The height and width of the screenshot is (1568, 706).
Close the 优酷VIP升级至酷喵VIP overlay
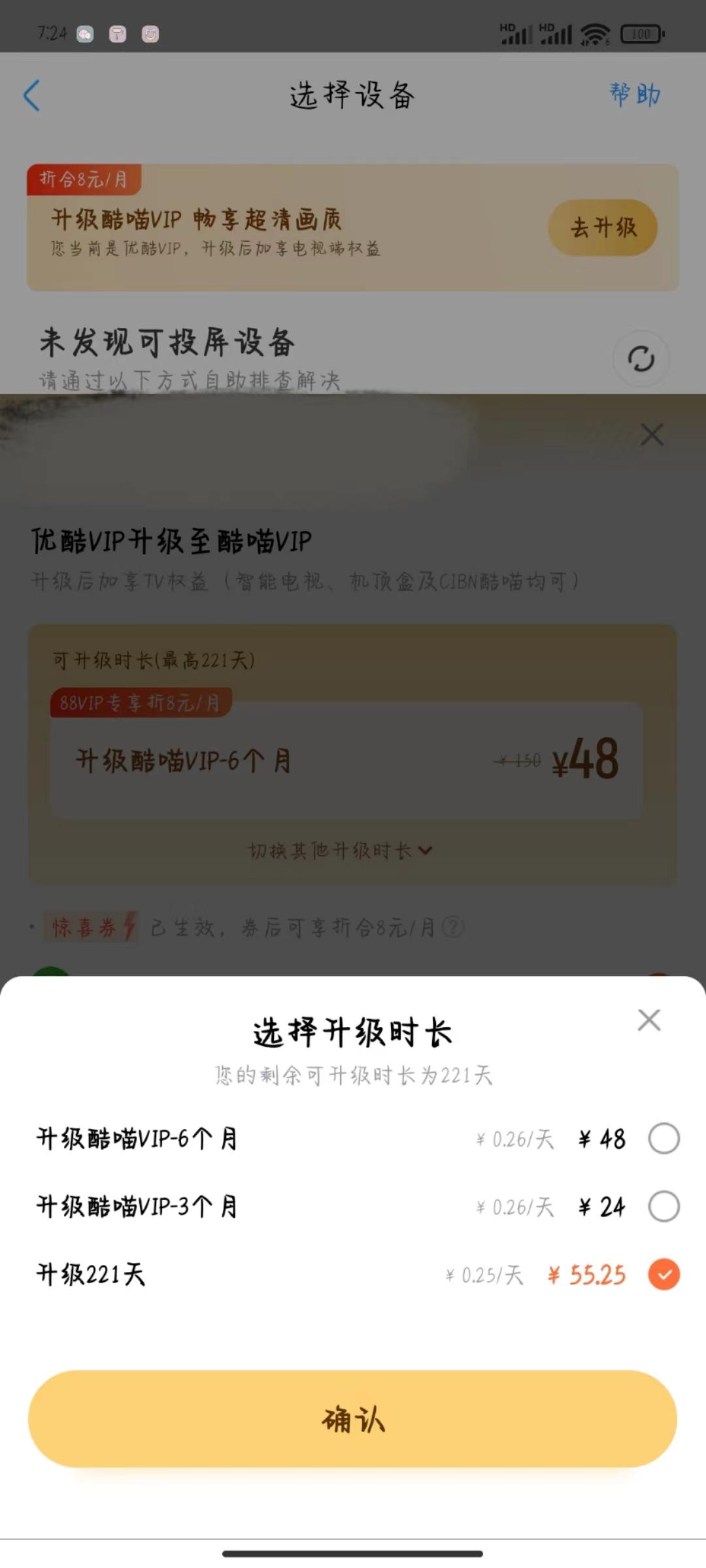pos(651,435)
